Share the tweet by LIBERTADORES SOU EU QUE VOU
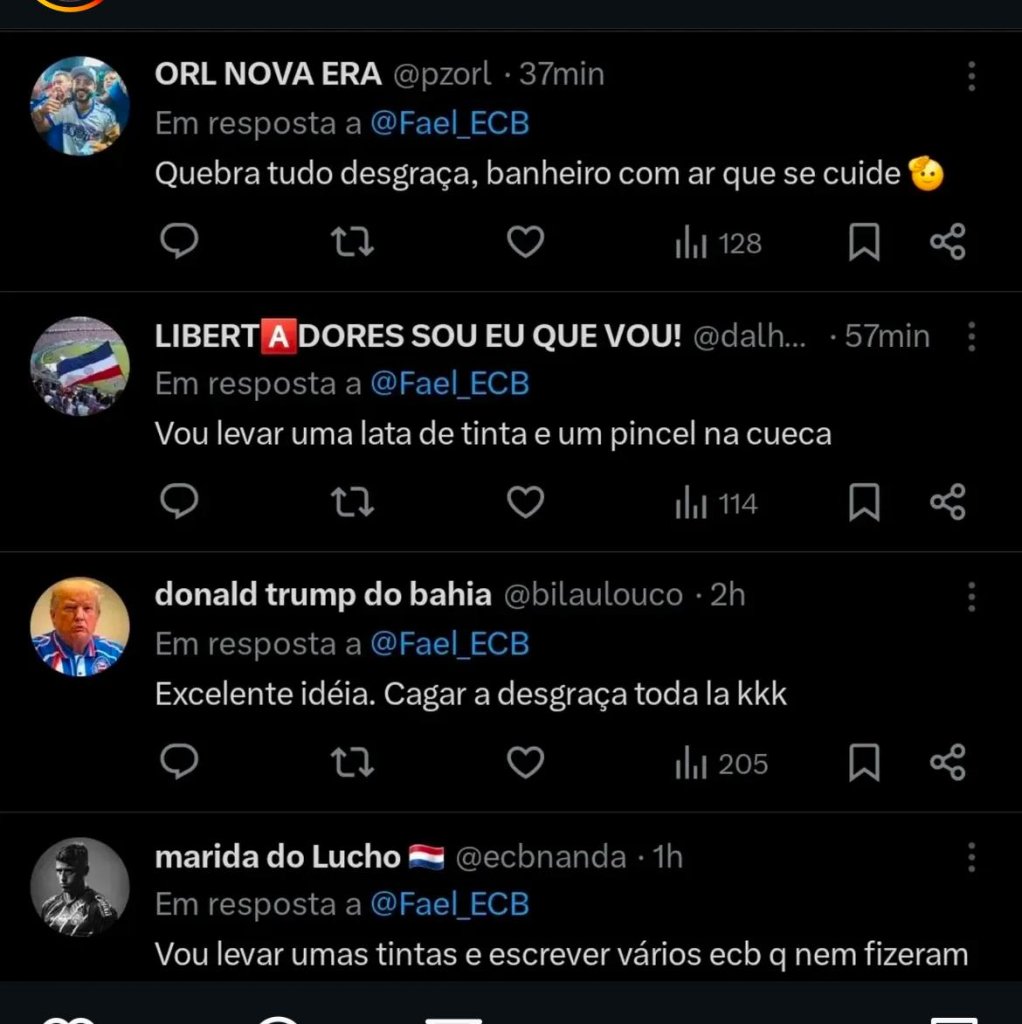Viewport: 1022px width, 1024px height. point(947,503)
